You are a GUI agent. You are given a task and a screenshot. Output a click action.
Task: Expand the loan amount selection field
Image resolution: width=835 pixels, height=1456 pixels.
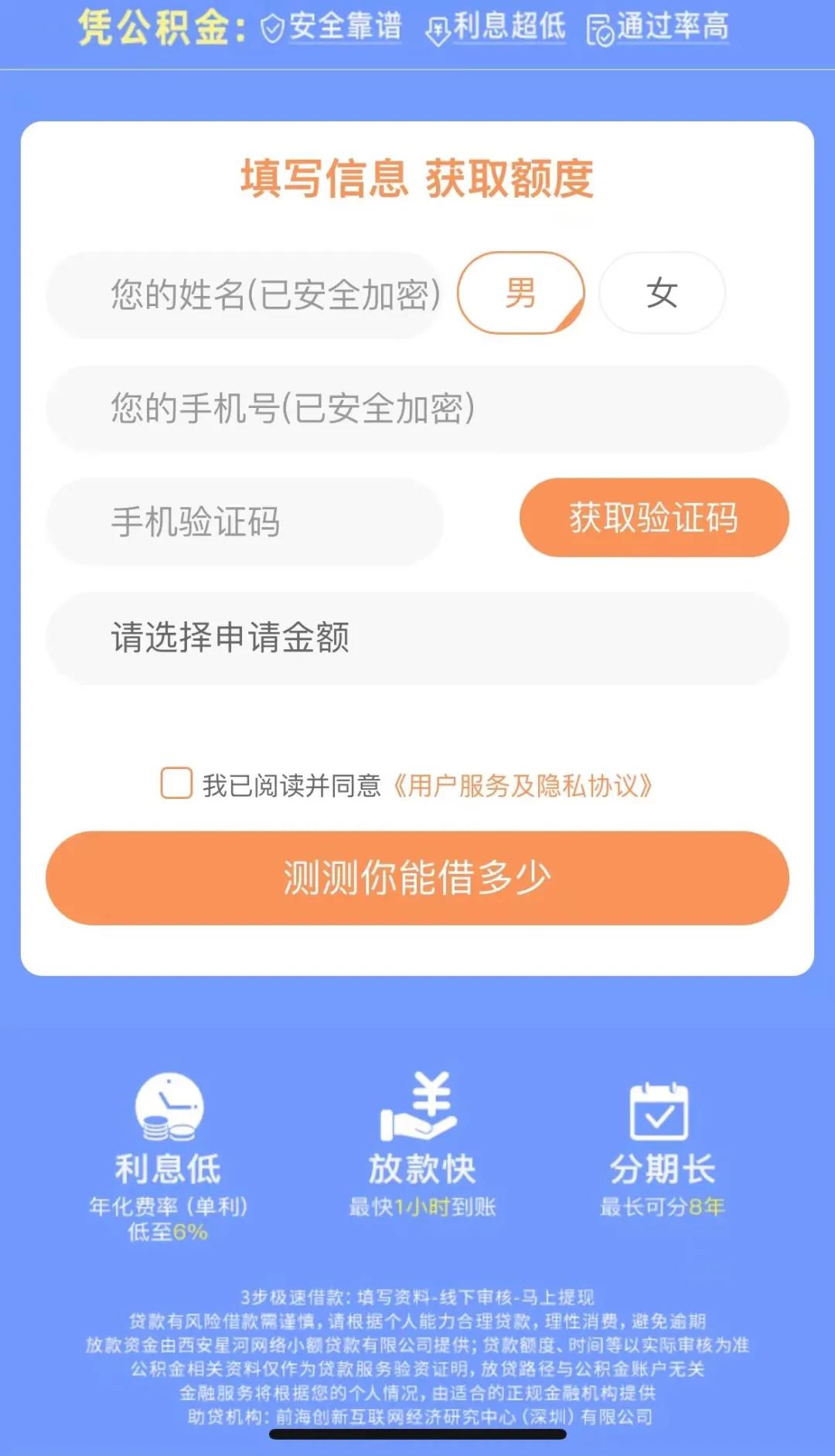pos(417,638)
